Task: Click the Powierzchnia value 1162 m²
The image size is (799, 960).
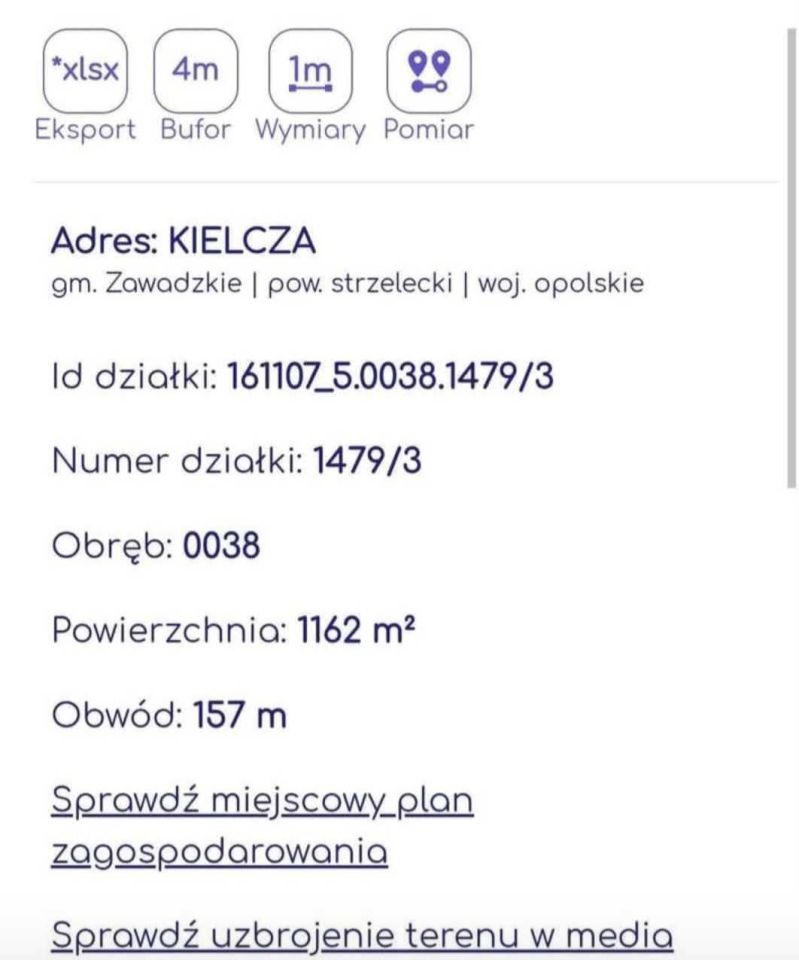Action: (x=358, y=629)
